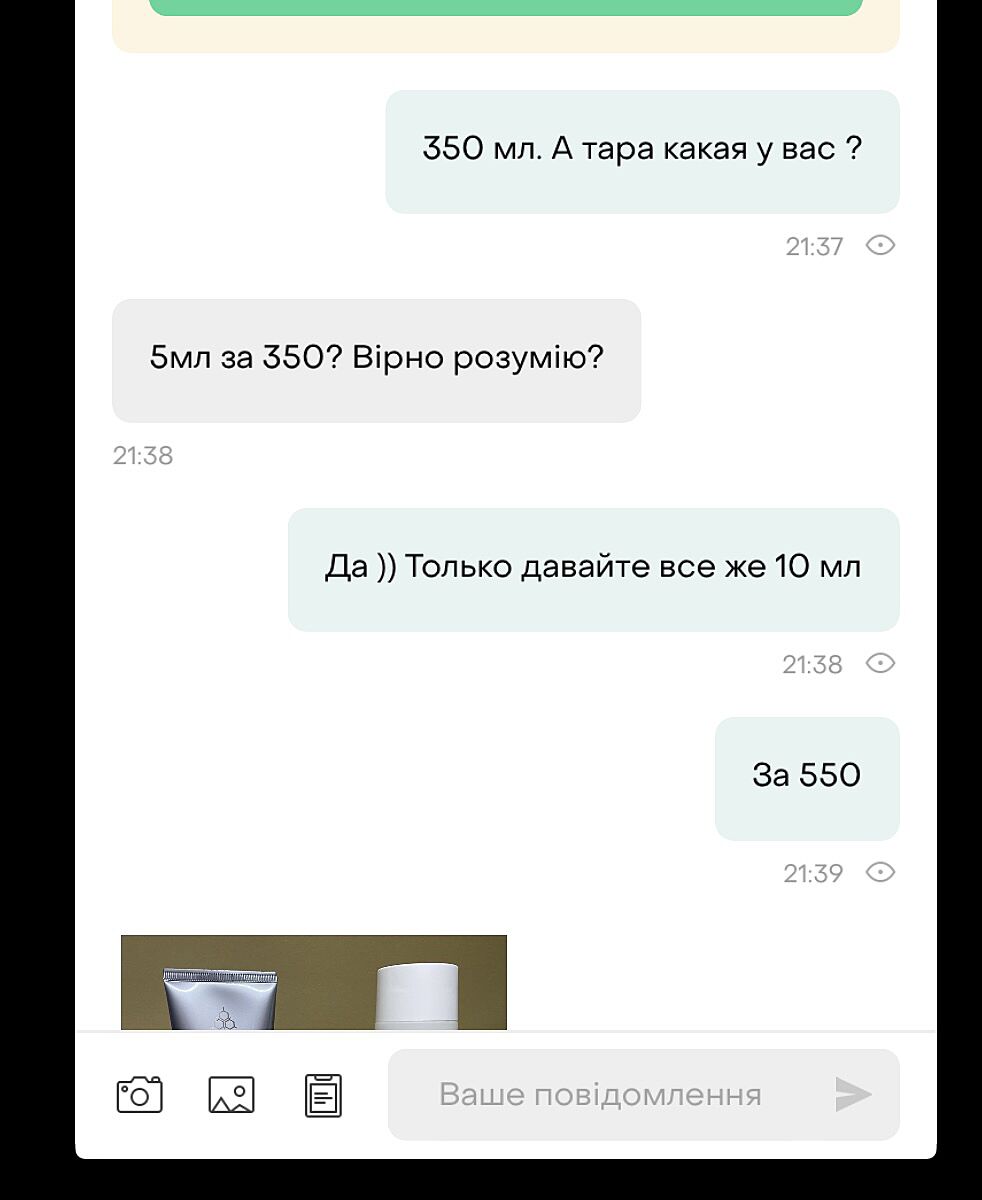Send the message with the arrow icon
This screenshot has width=982, height=1200.
pyautogui.click(x=853, y=1095)
